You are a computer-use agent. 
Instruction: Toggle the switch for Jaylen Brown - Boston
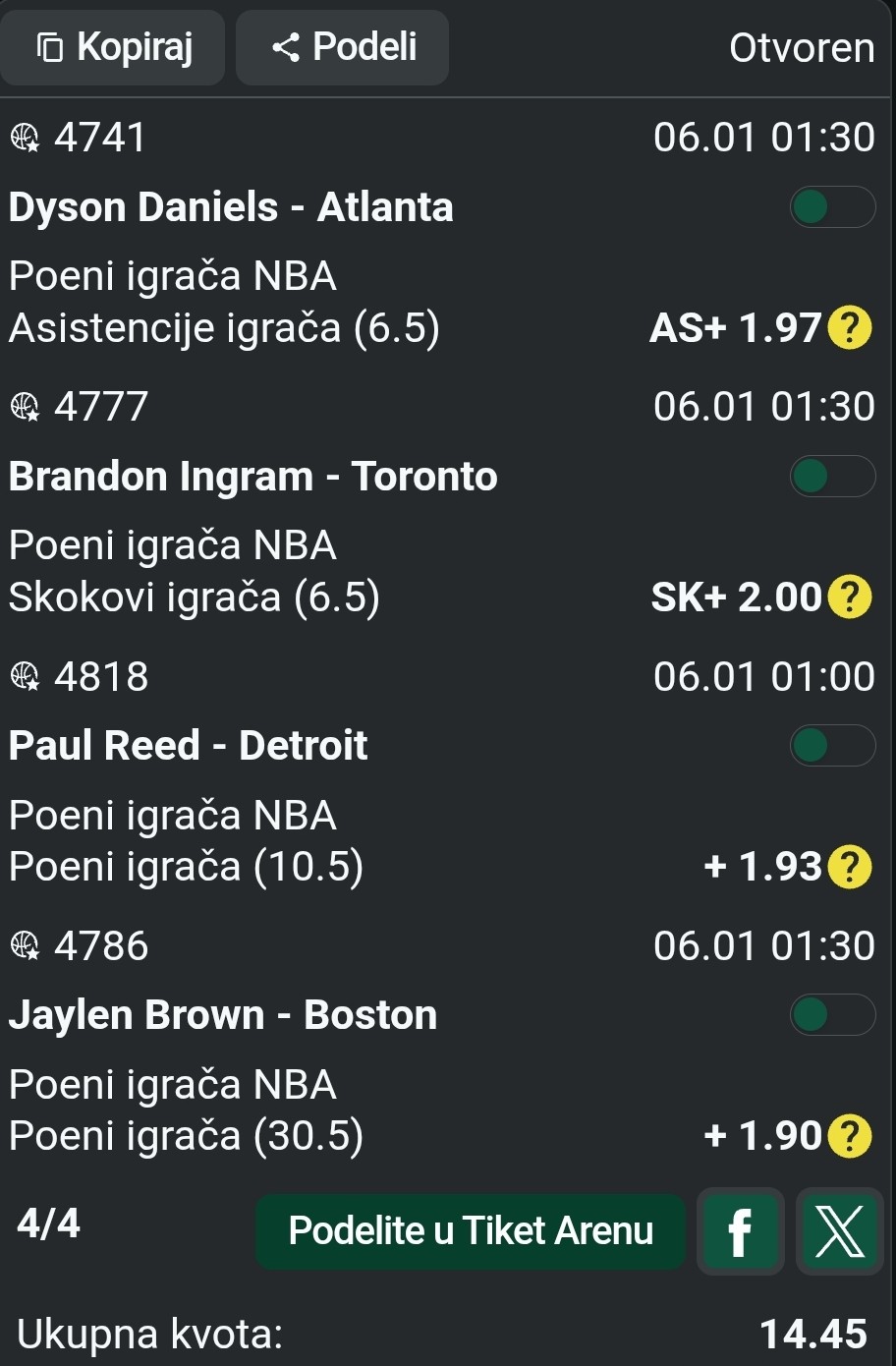coord(832,1015)
